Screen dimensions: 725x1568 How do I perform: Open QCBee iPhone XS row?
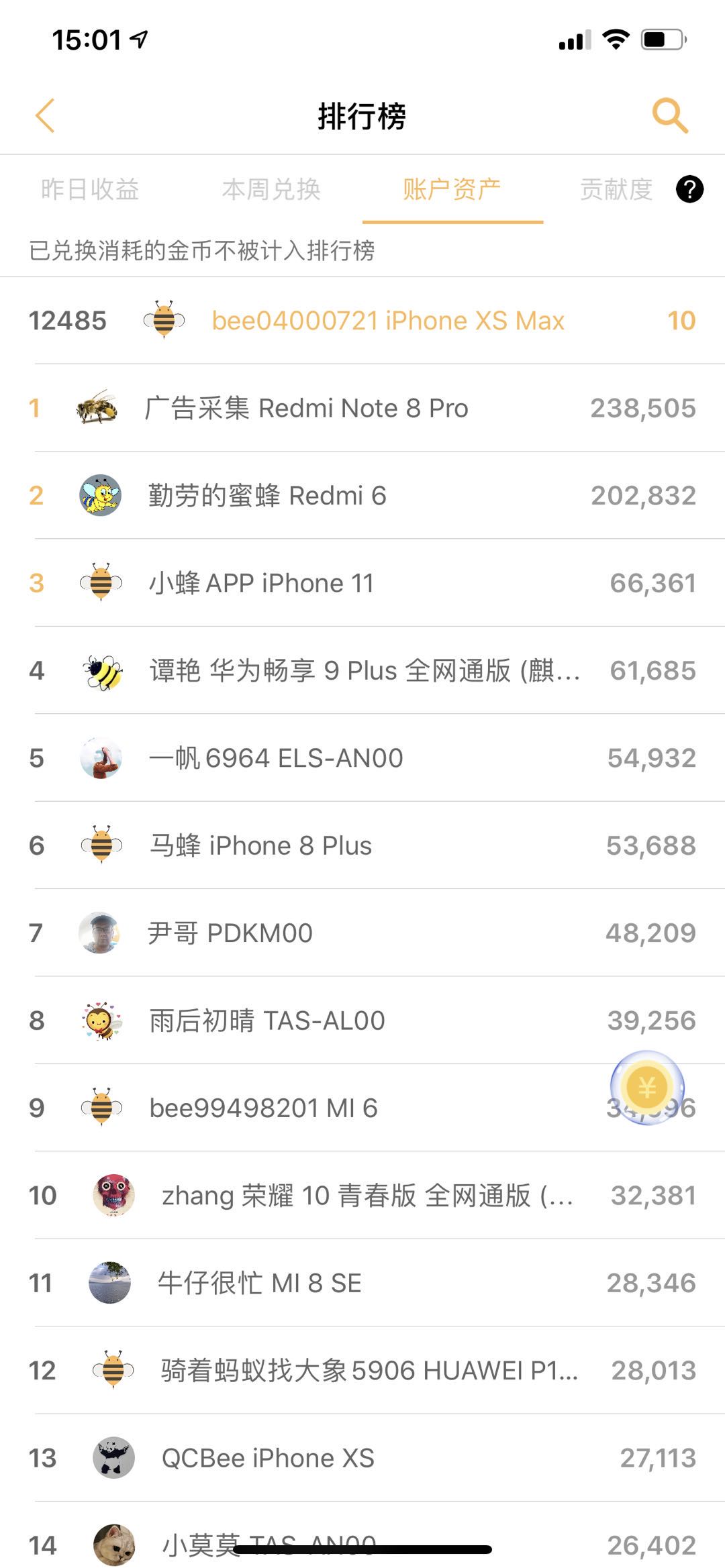pos(268,1458)
